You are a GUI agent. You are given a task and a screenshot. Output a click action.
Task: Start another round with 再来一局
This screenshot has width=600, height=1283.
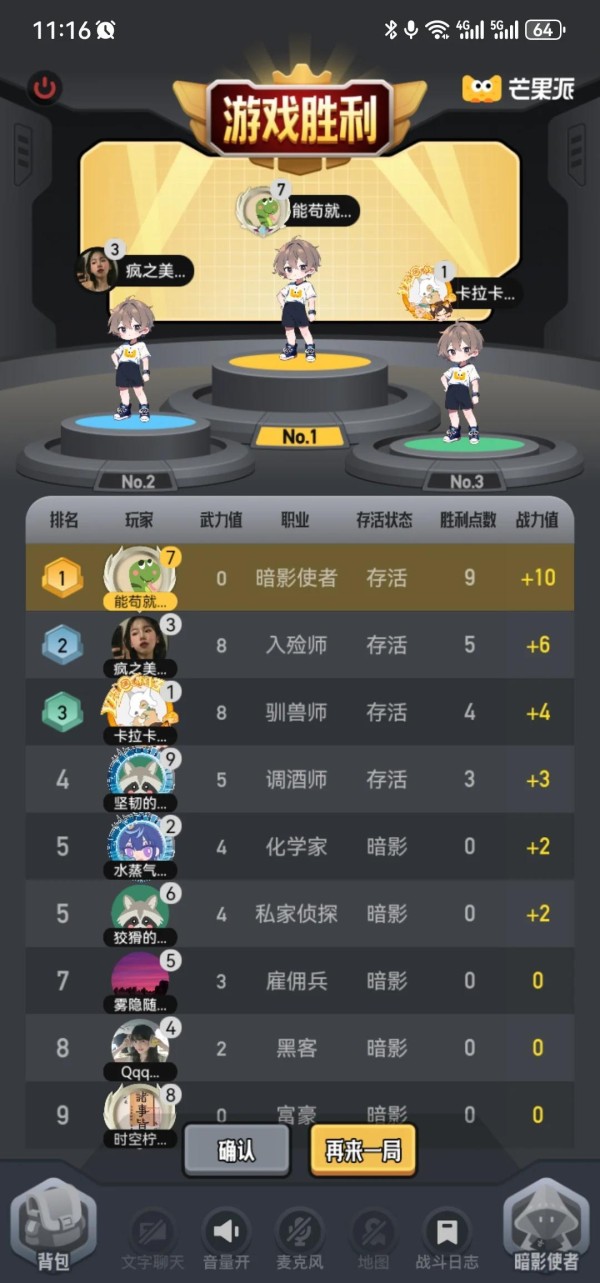[x=363, y=1150]
